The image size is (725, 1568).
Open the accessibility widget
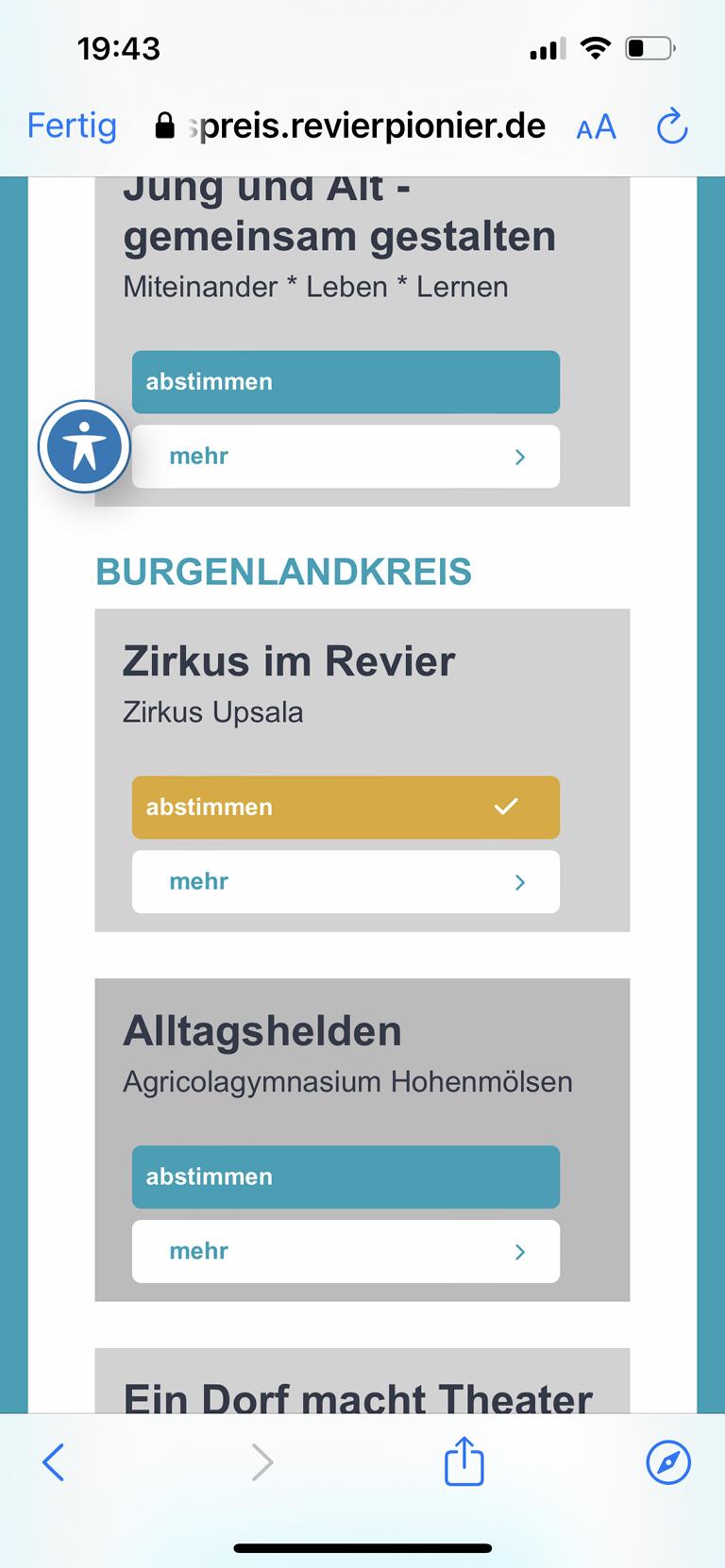[84, 446]
